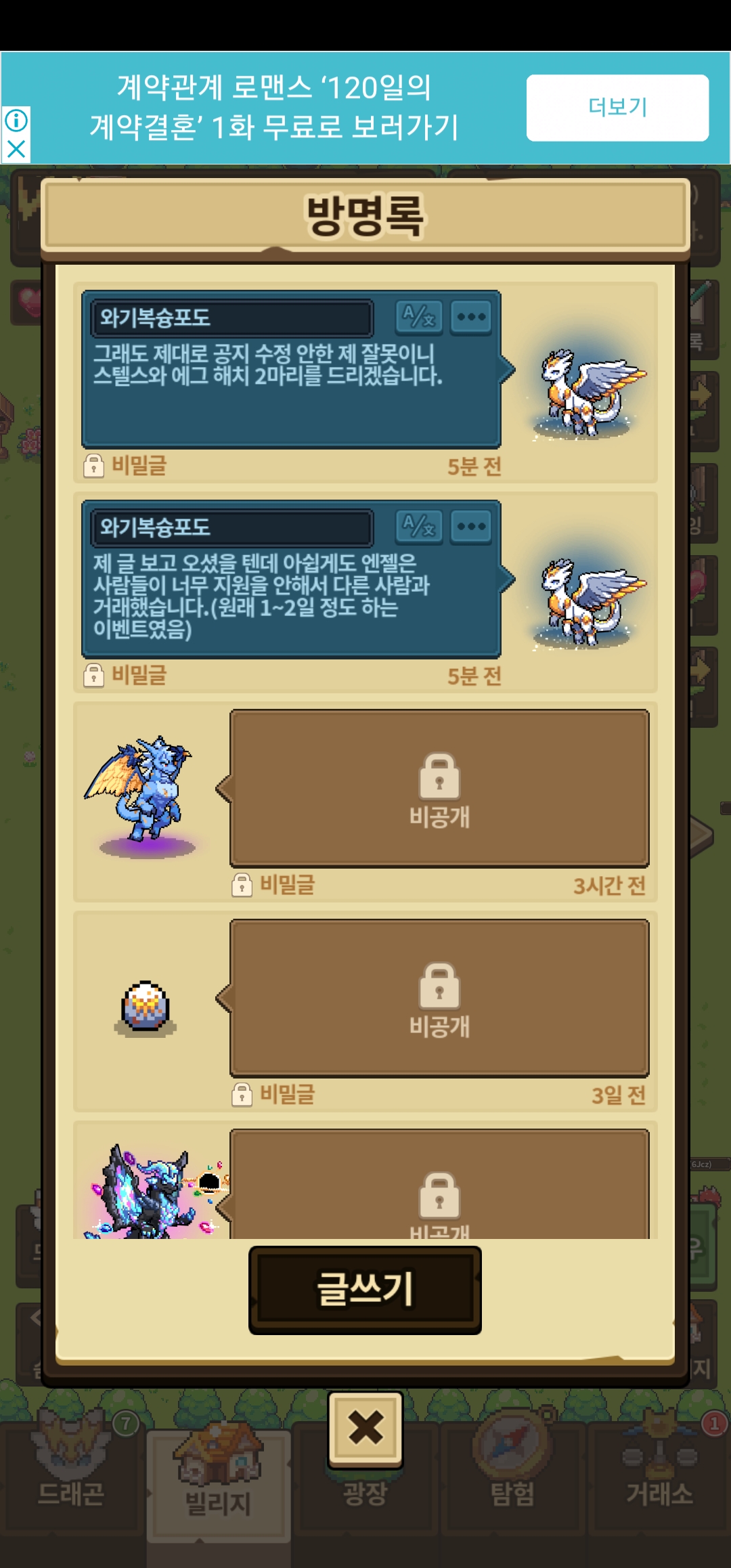This screenshot has width=731, height=1568.
Task: Translate the message starting with 그래도 제대로 공지
Action: pyautogui.click(x=419, y=317)
